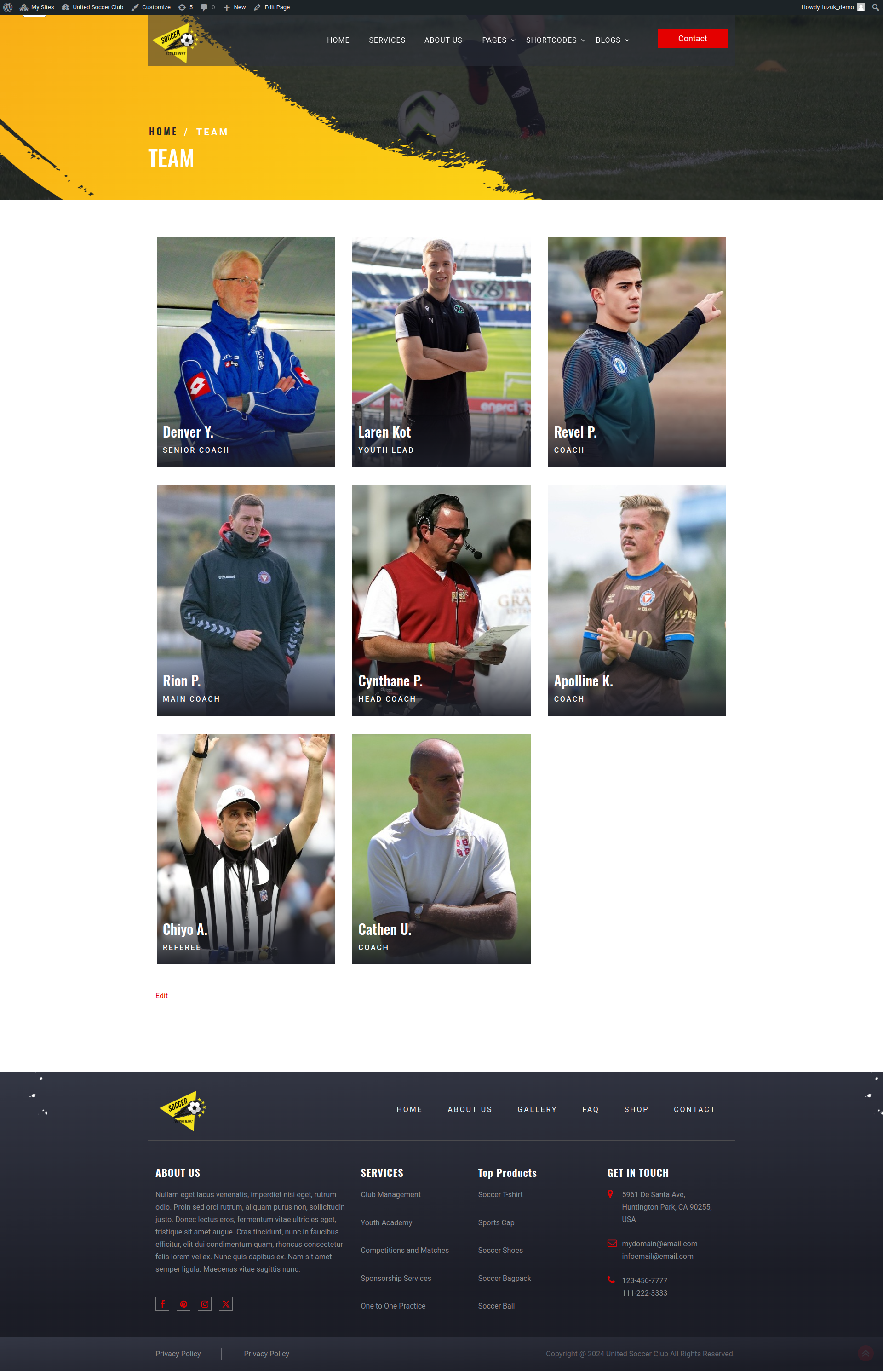
Task: Tap the scroll-to-top arrow button
Action: tap(865, 1353)
